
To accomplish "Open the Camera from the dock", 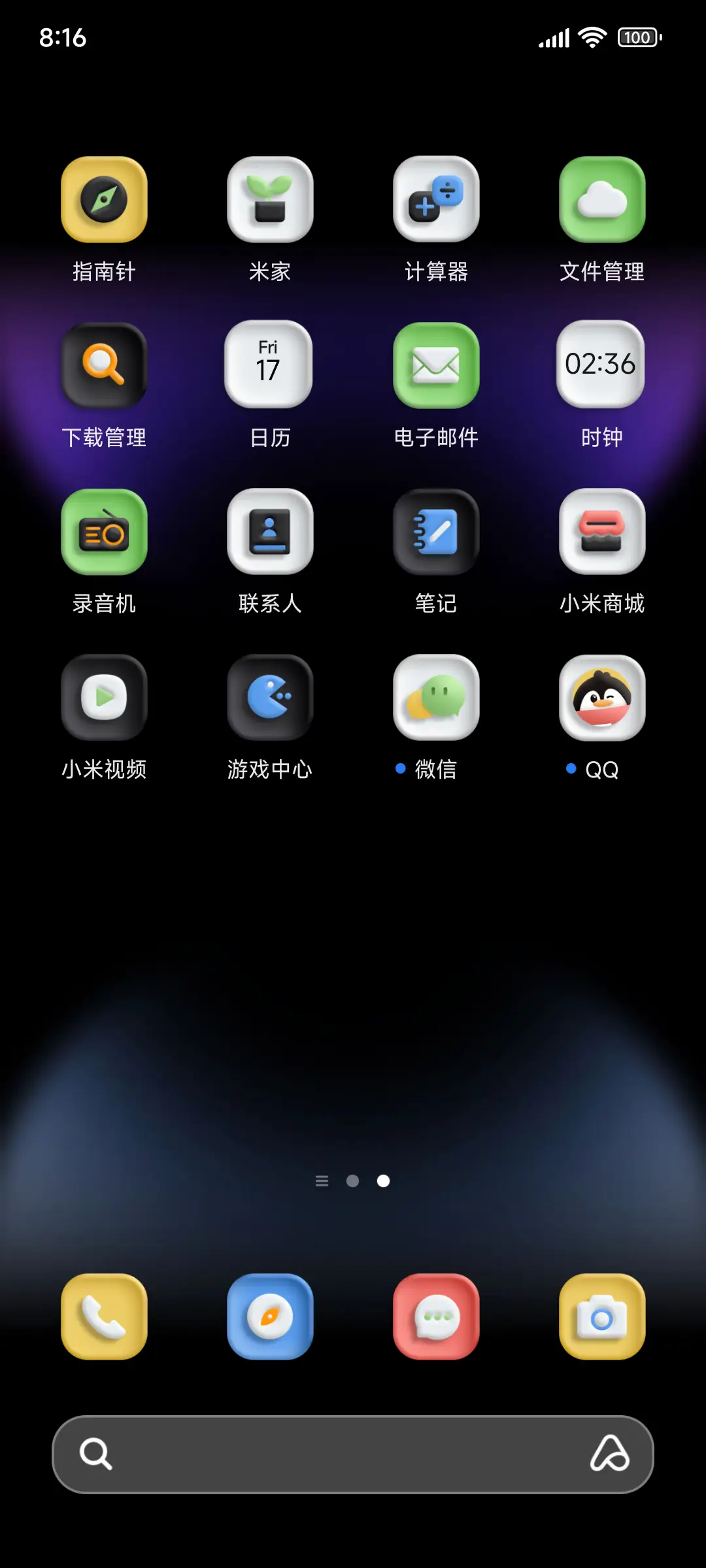I will click(601, 1317).
